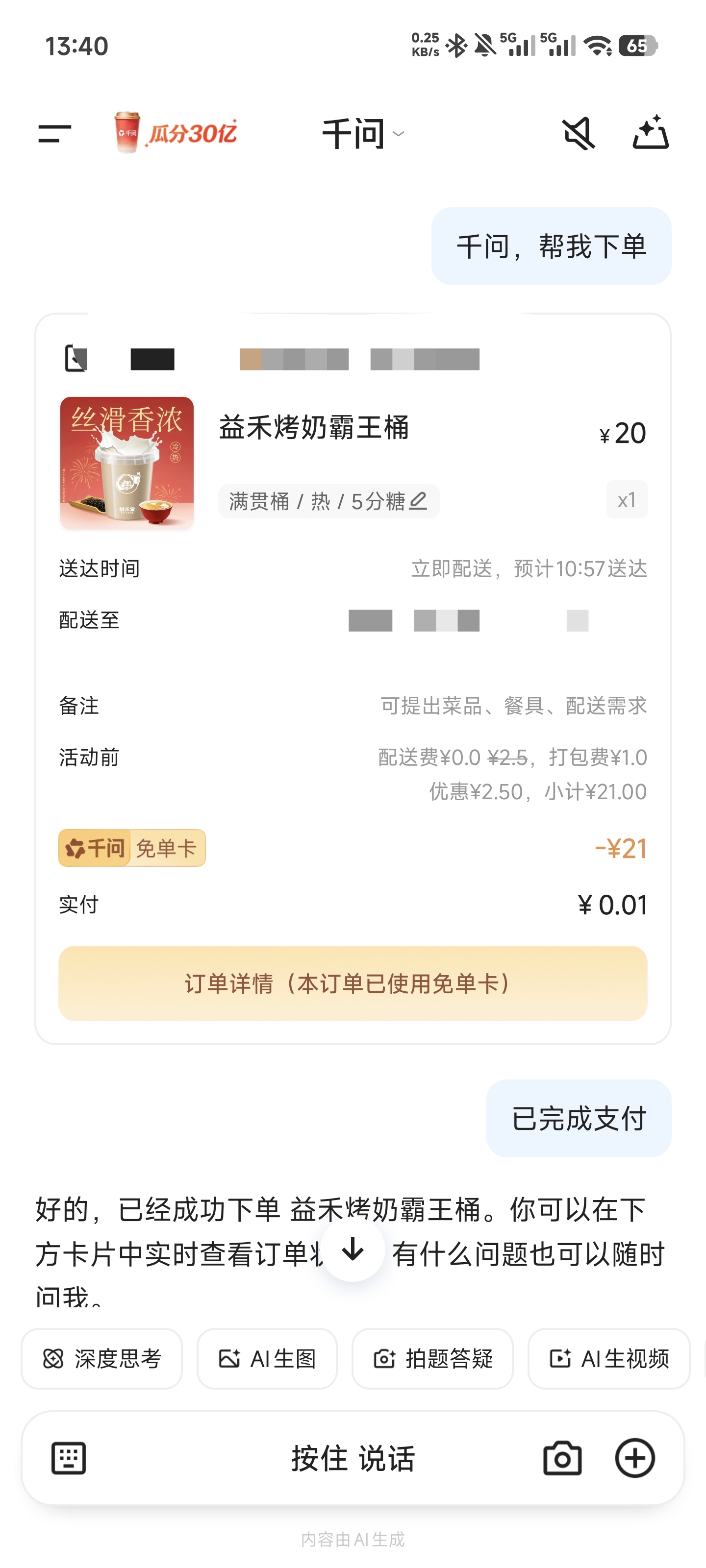This screenshot has height=1568, width=706.
Task: View 订单详情 for this order
Action: tap(353, 983)
